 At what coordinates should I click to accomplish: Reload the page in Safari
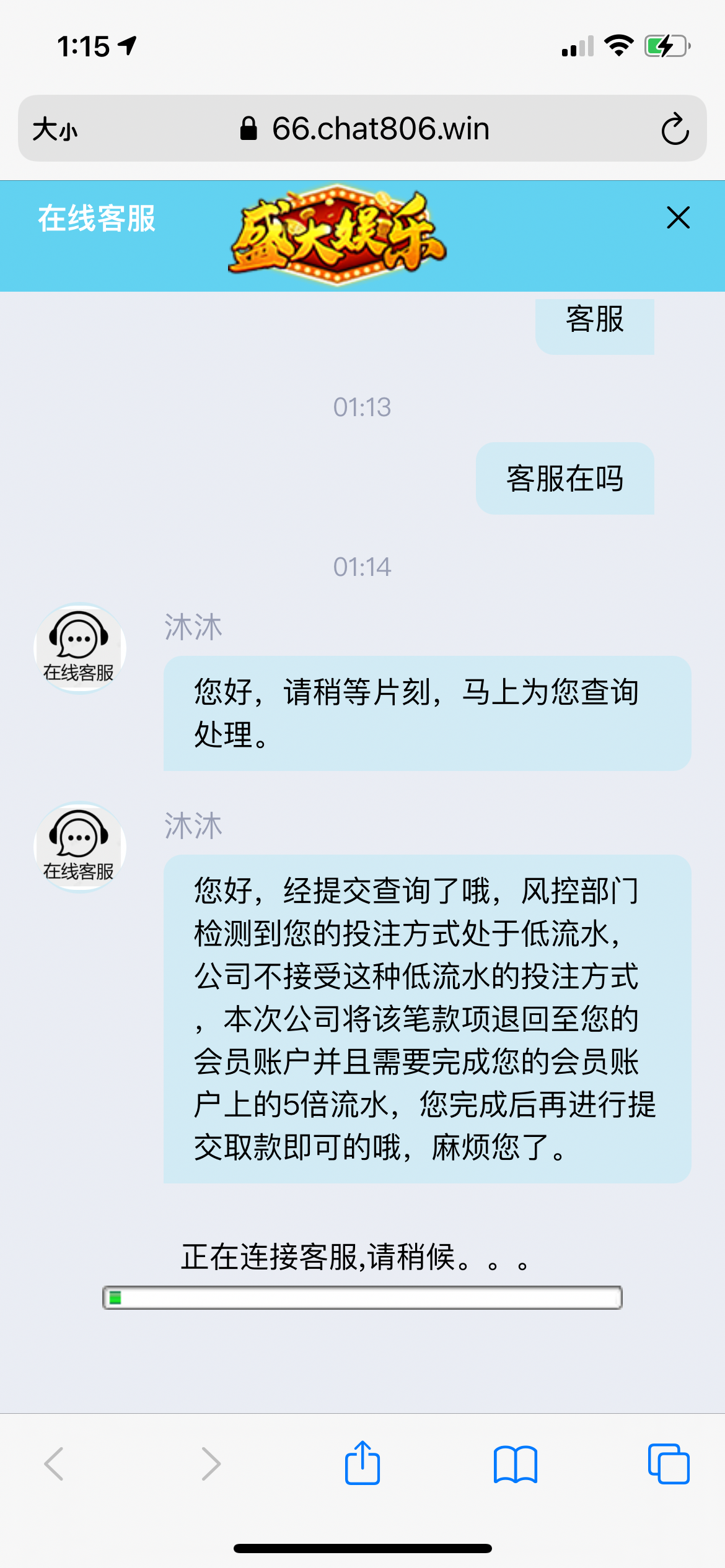point(674,129)
